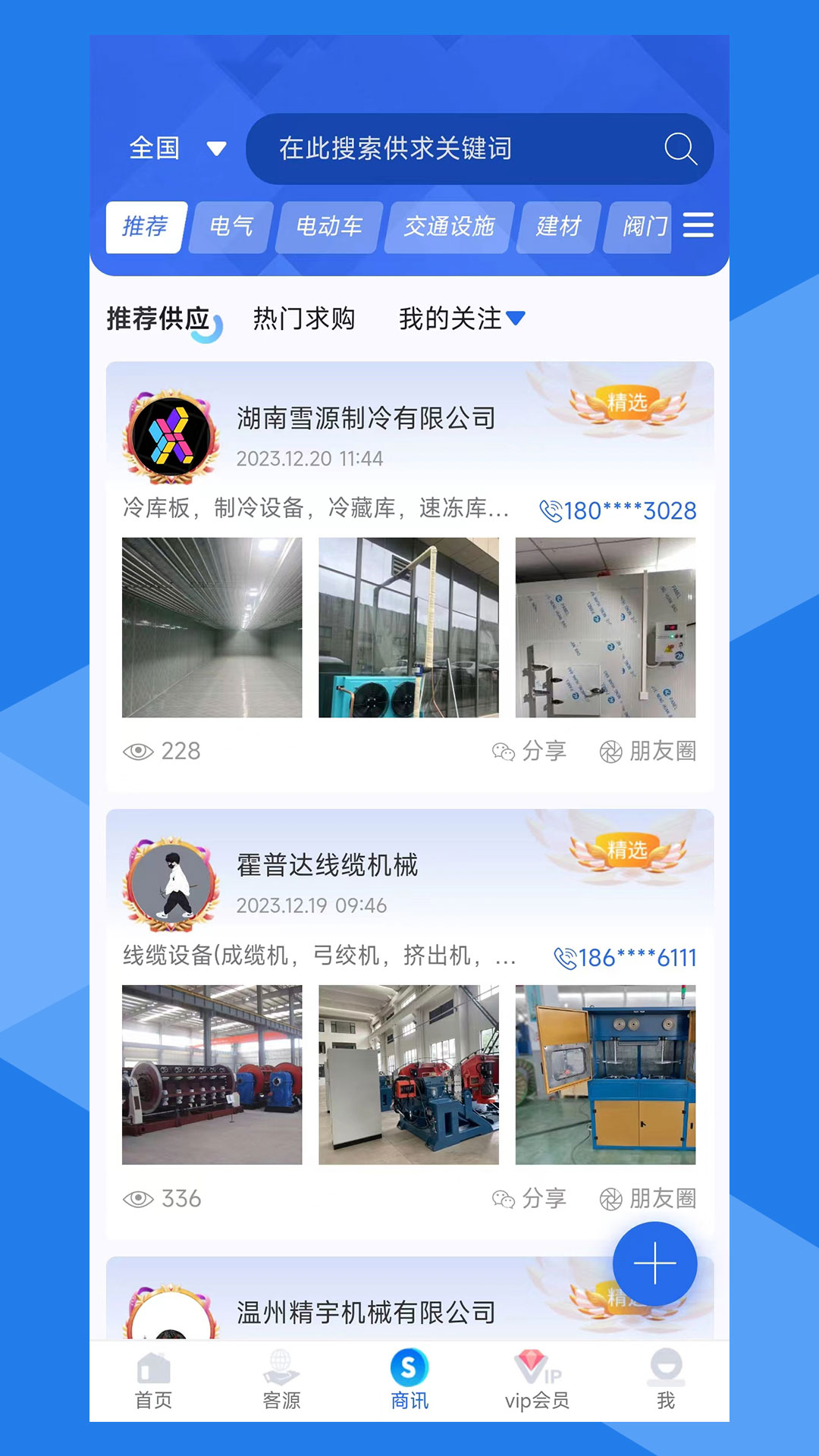Open the vip会员 tab
Viewport: 819px width, 1456px height.
537,1380
